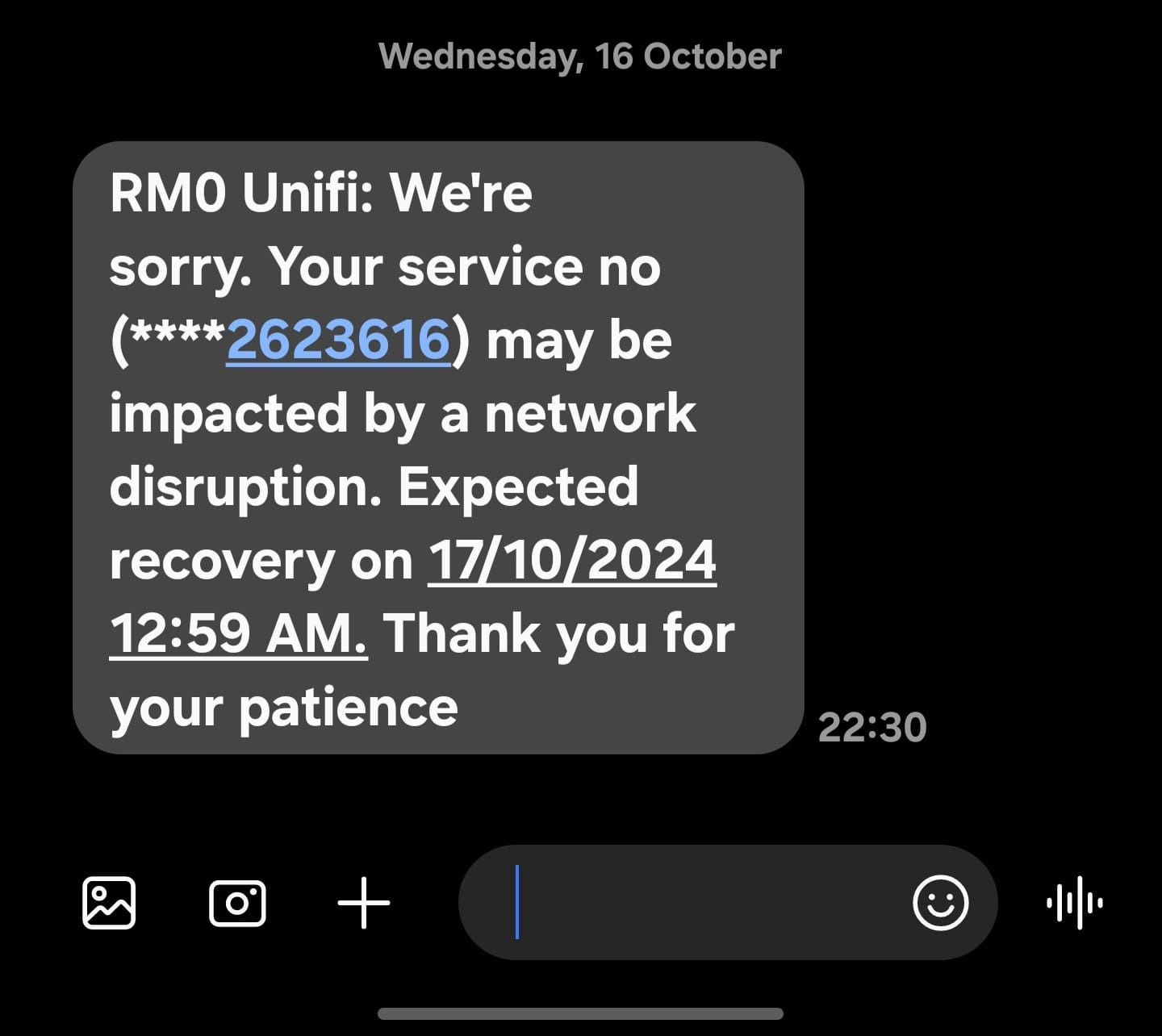Open the 17/10/2024 12:59 AM date link
Viewport: 1162px width, 1036px height.
[571, 560]
